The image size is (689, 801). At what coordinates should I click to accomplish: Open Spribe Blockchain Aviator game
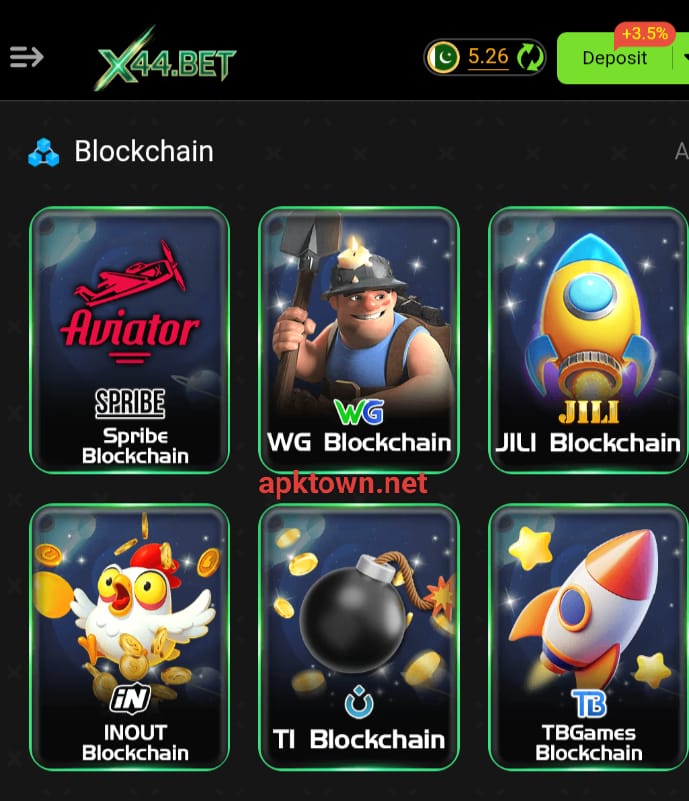click(130, 339)
